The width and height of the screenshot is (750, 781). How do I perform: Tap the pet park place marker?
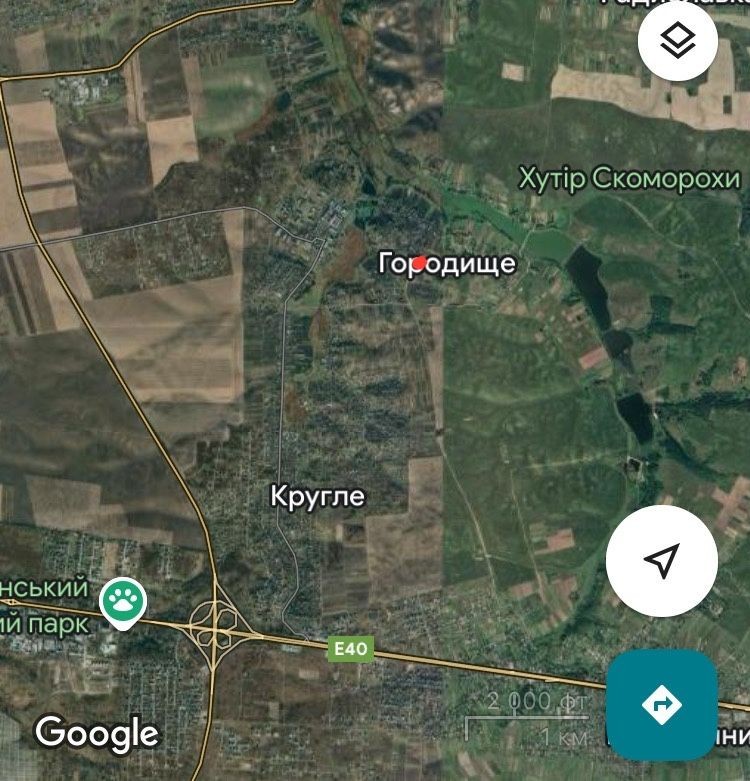[x=124, y=603]
